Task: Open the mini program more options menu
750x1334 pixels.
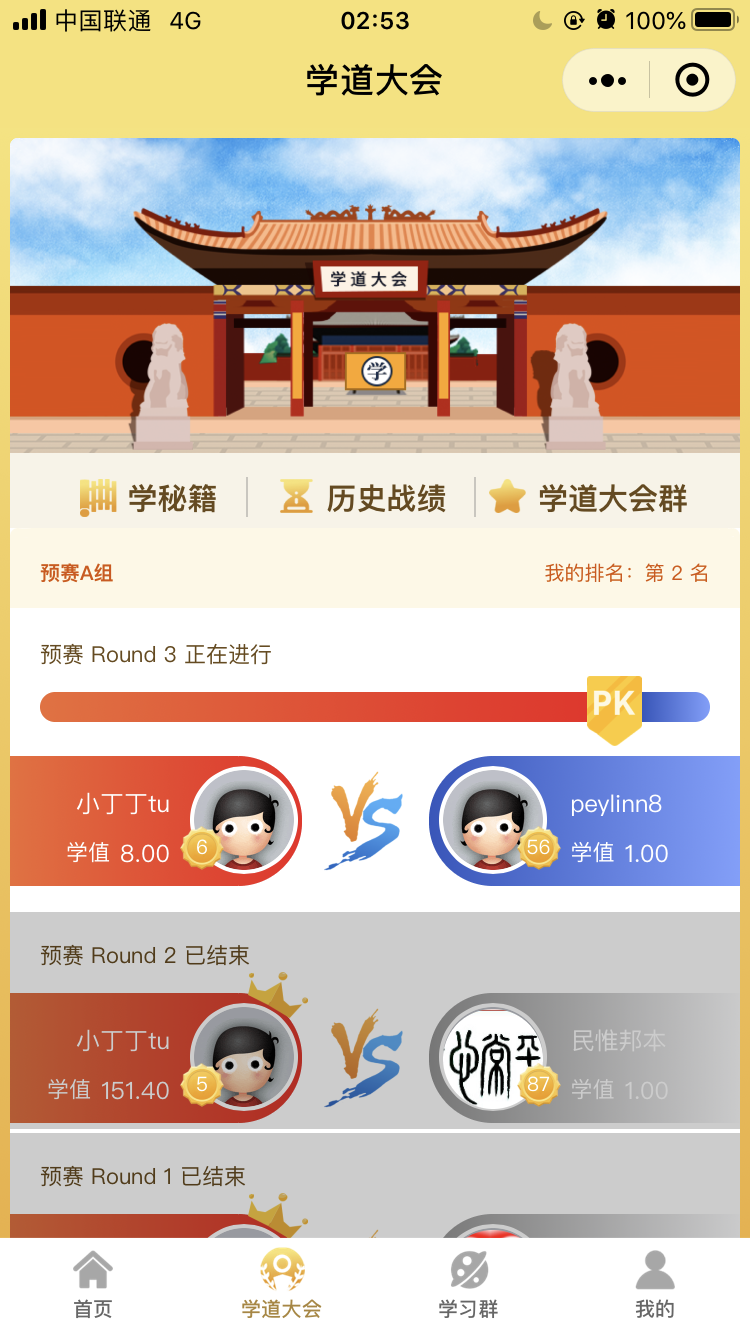Action: click(x=607, y=80)
